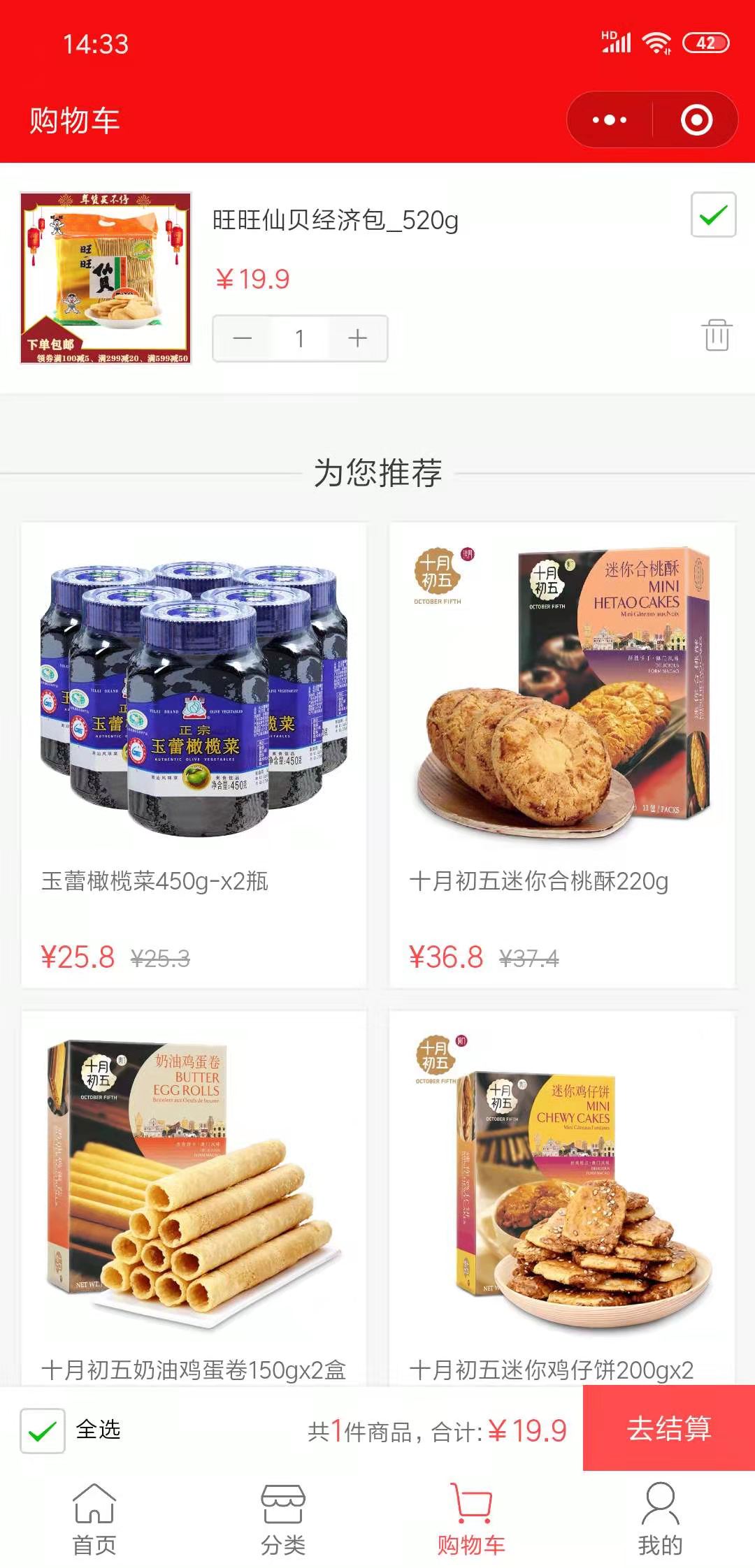
Task: Tap 去结算 to check out
Action: coord(668,1428)
